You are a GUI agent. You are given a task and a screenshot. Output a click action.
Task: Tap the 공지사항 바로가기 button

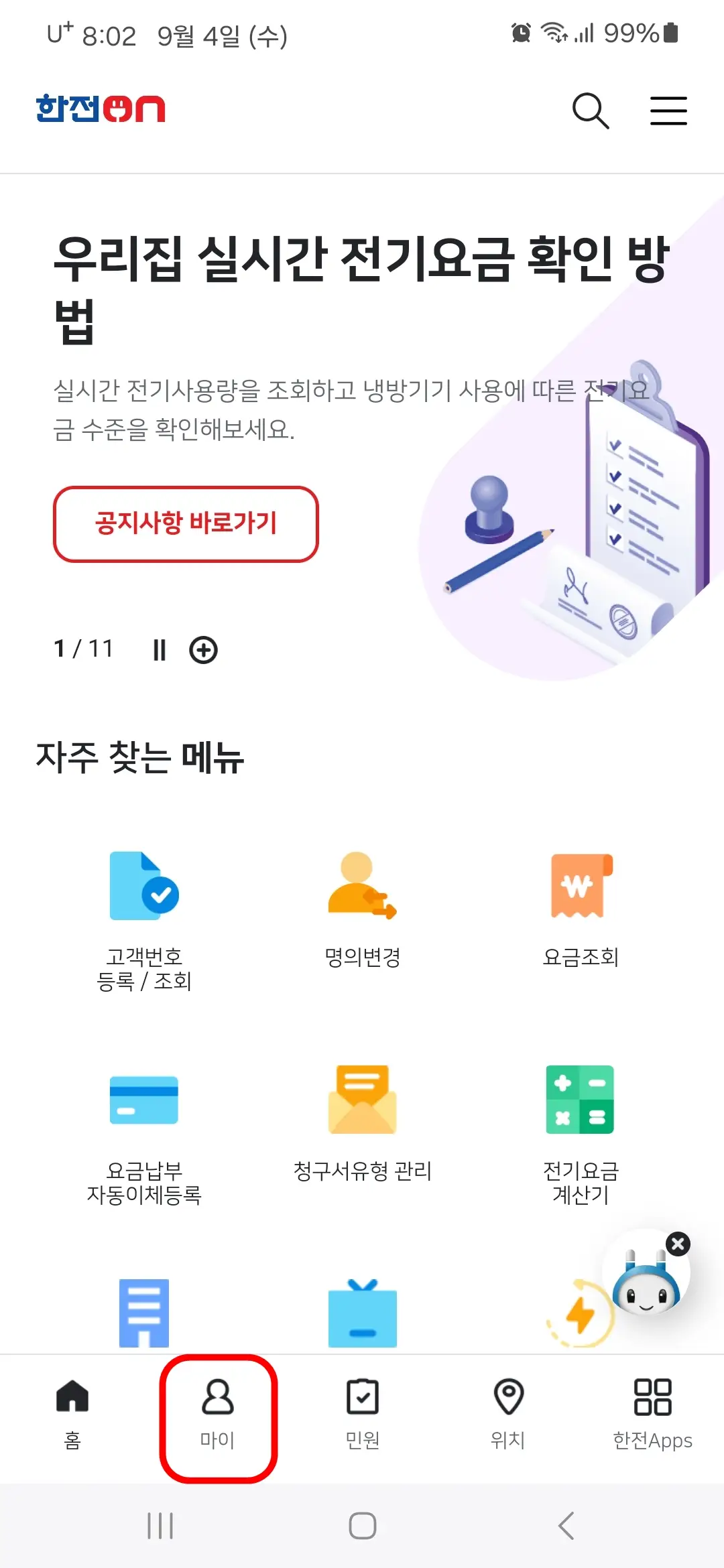click(186, 524)
